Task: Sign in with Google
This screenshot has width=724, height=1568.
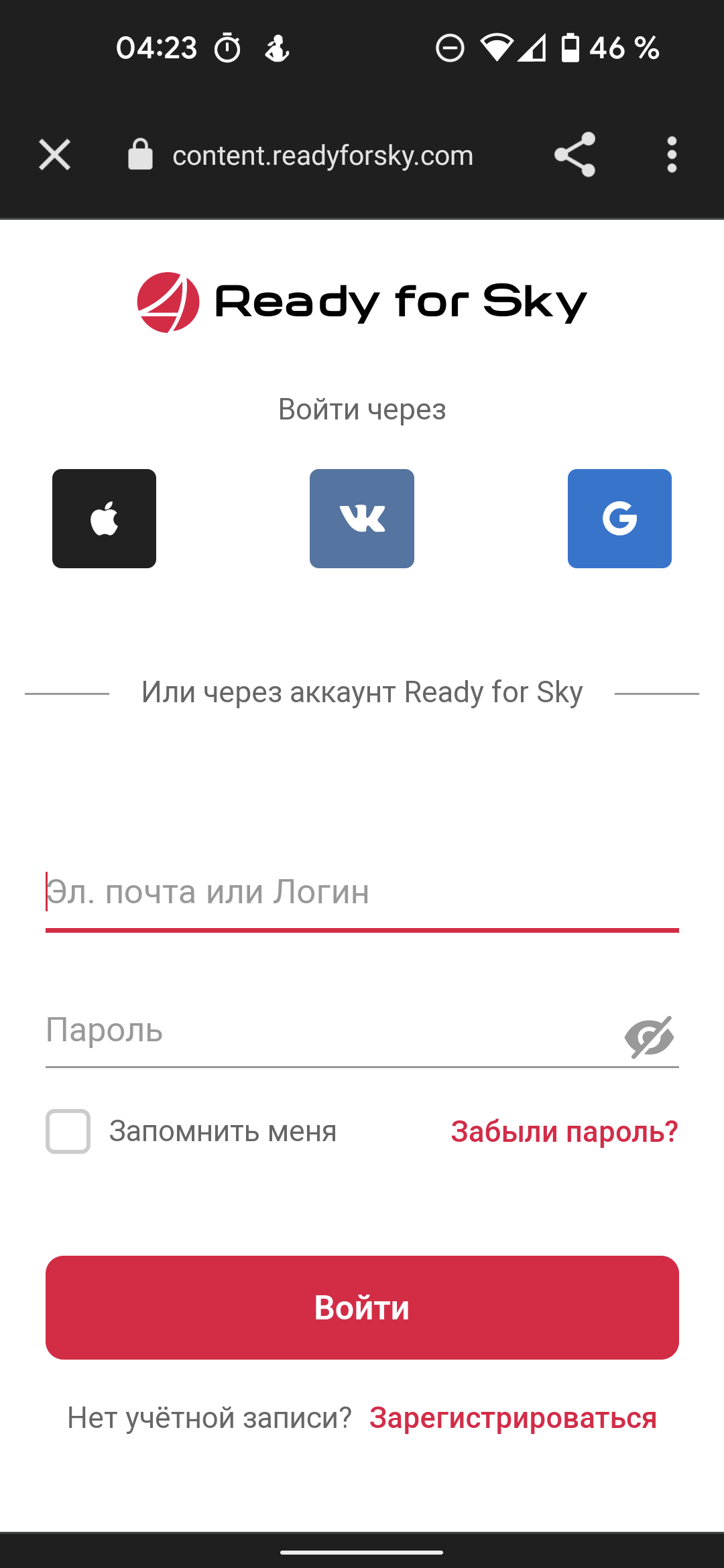Action: [x=619, y=519]
